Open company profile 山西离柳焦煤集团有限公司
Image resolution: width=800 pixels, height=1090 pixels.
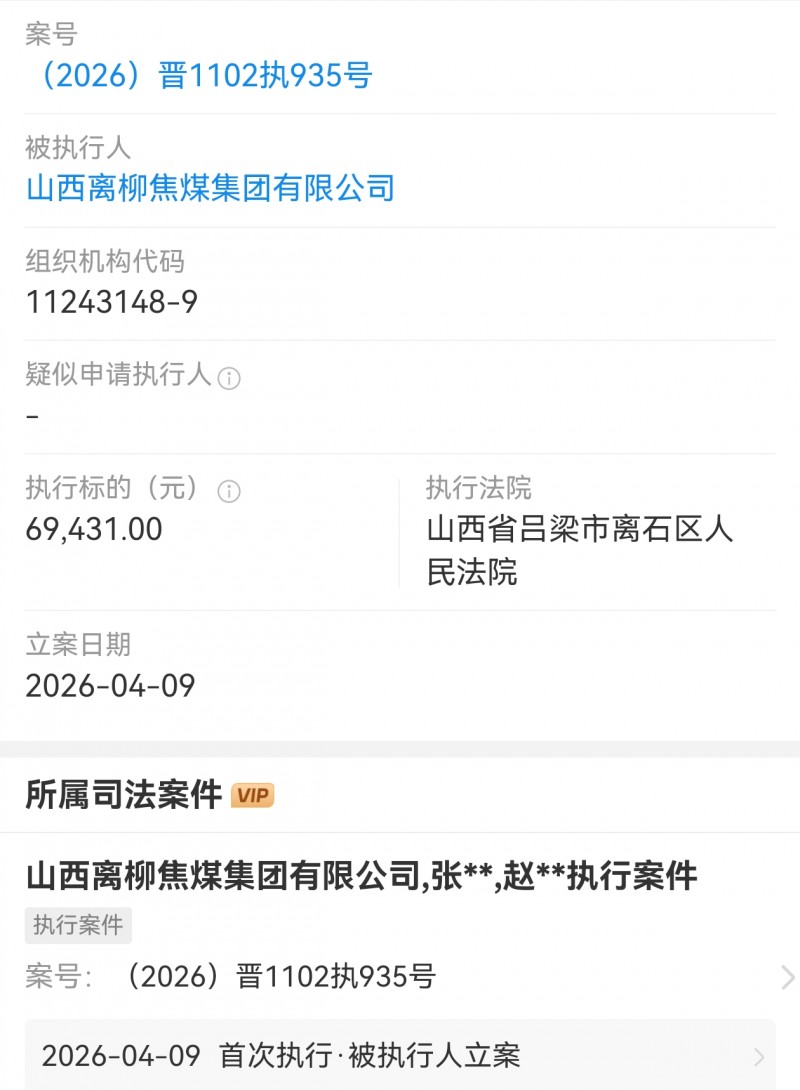pyautogui.click(x=211, y=189)
